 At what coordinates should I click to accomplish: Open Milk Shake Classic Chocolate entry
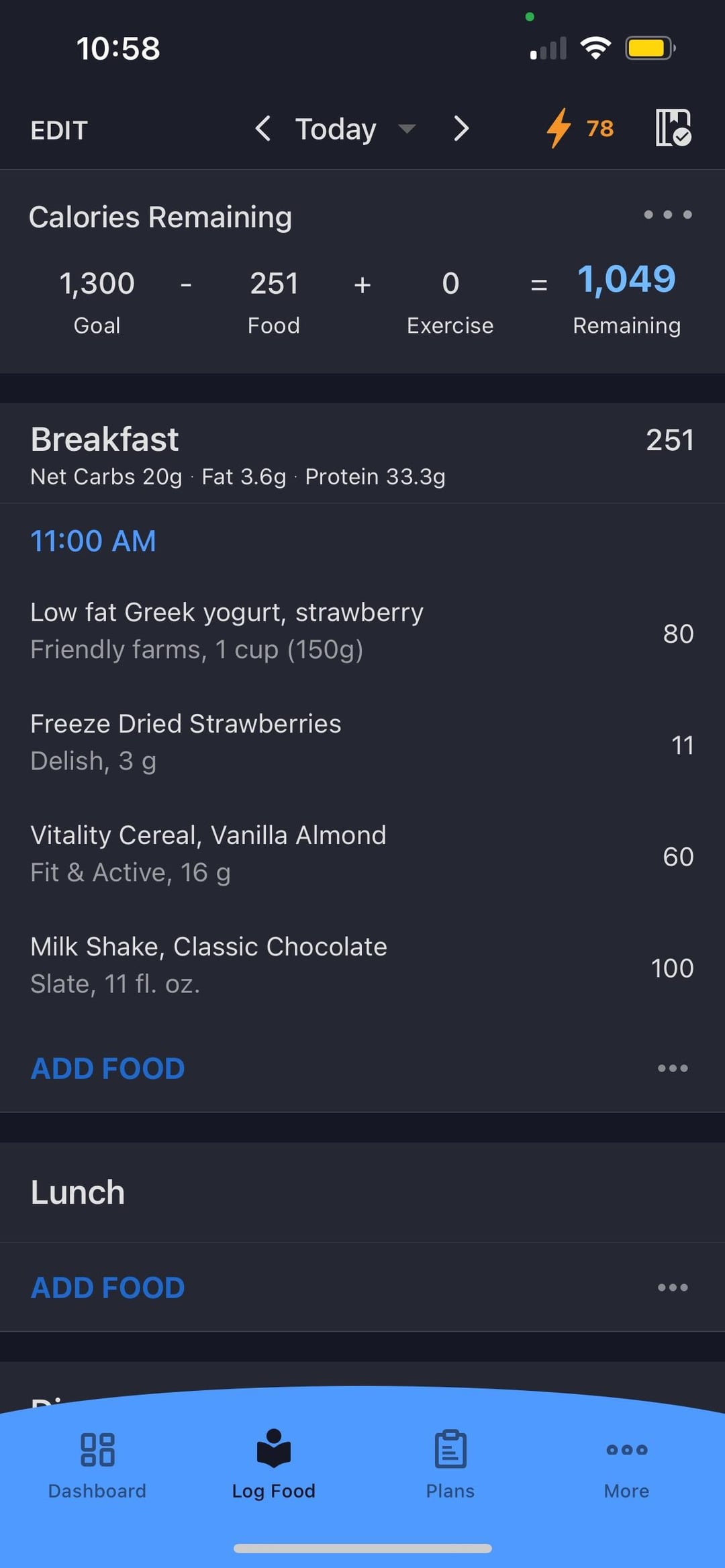[x=362, y=965]
